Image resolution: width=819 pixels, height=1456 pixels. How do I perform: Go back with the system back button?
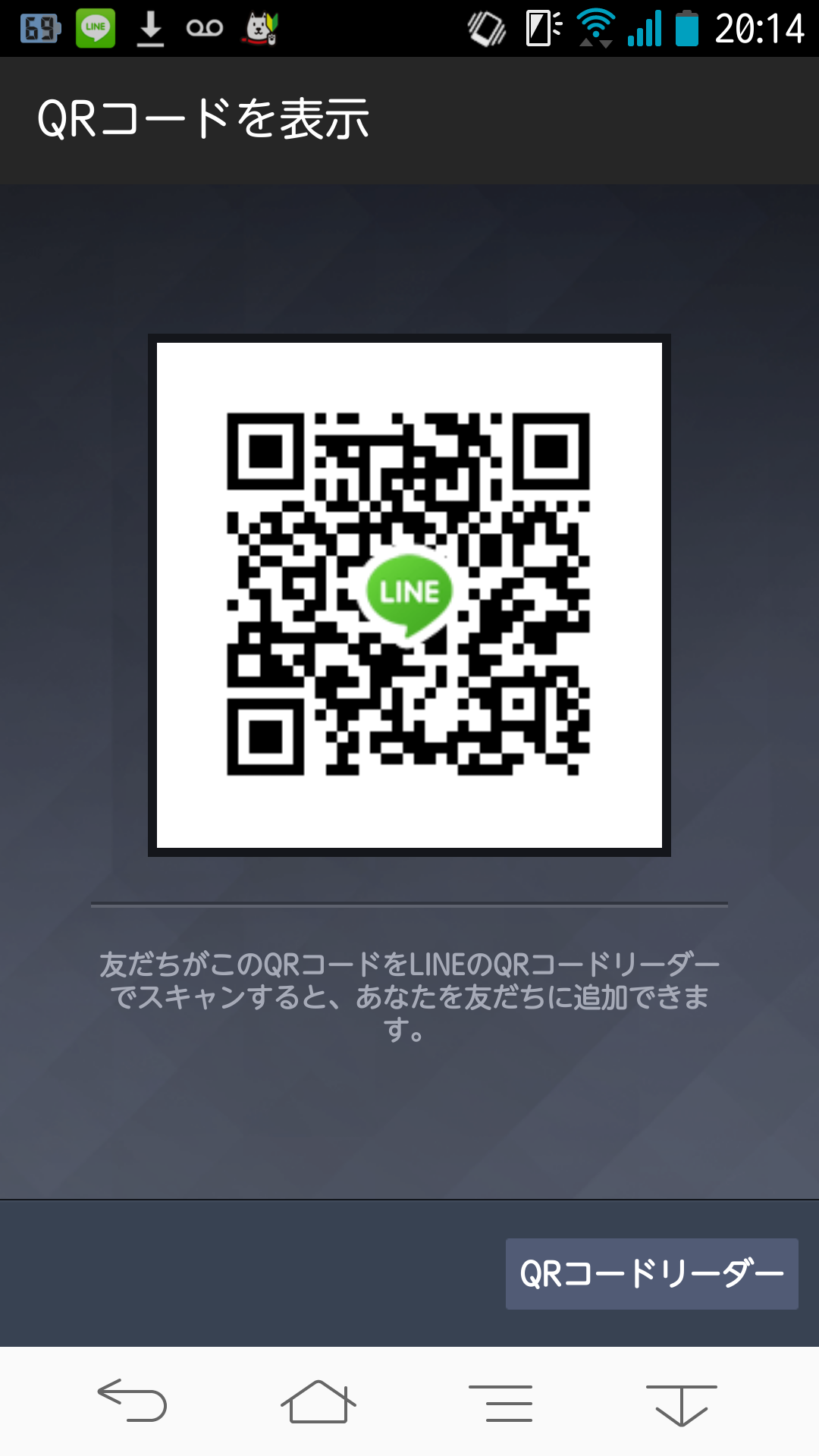tap(132, 1400)
